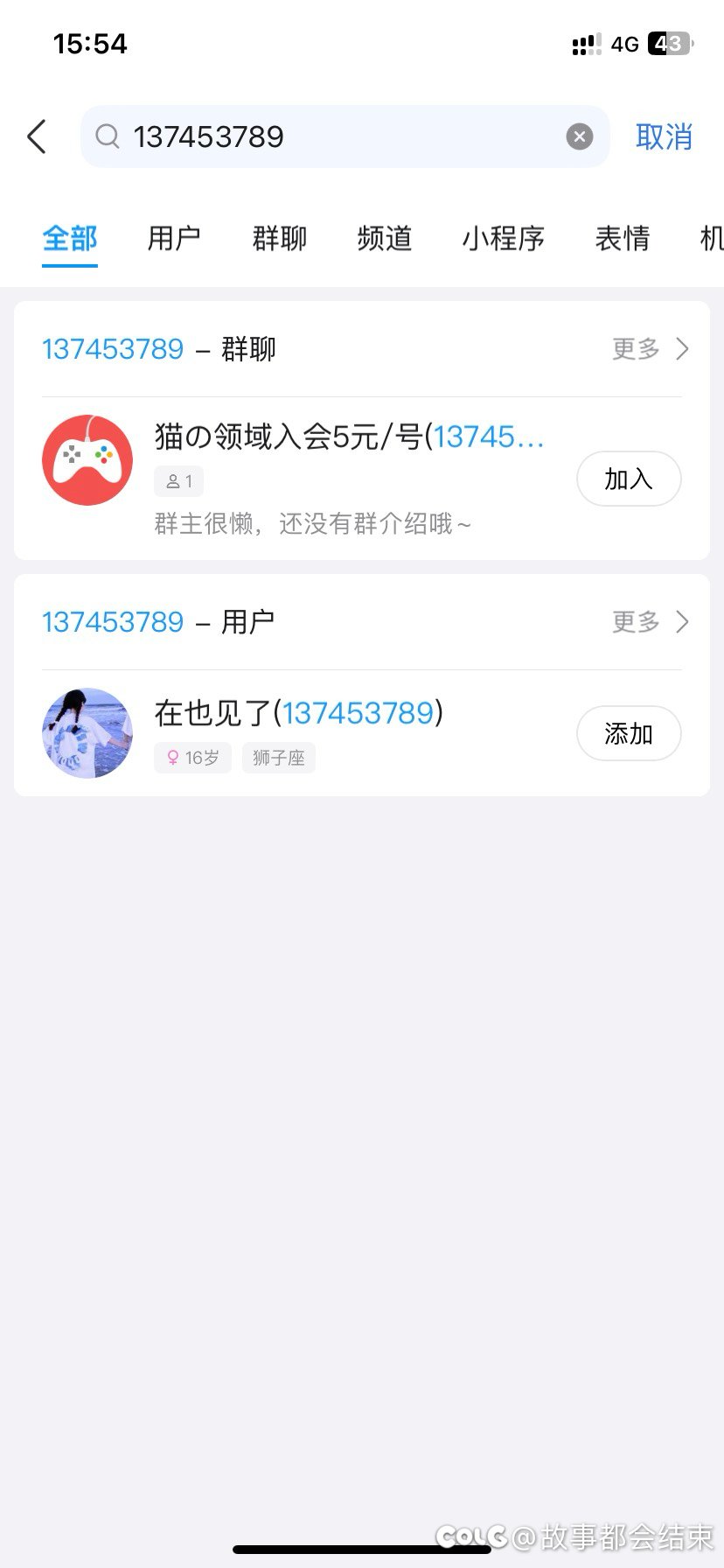
Task: Join the group 猫の领域入会5元/号 with 加入
Action: coord(629,479)
